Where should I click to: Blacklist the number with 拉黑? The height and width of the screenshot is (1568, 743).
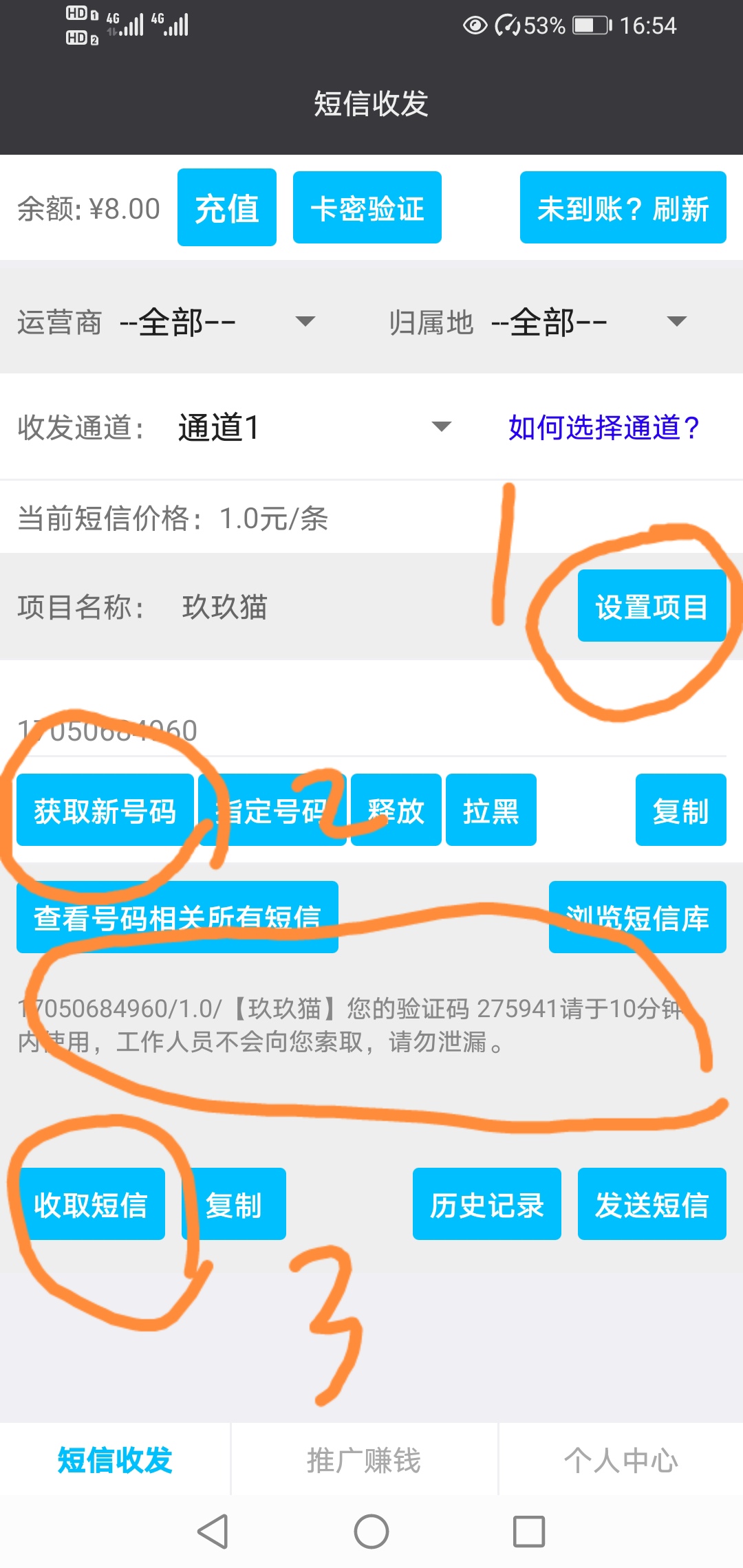[491, 810]
